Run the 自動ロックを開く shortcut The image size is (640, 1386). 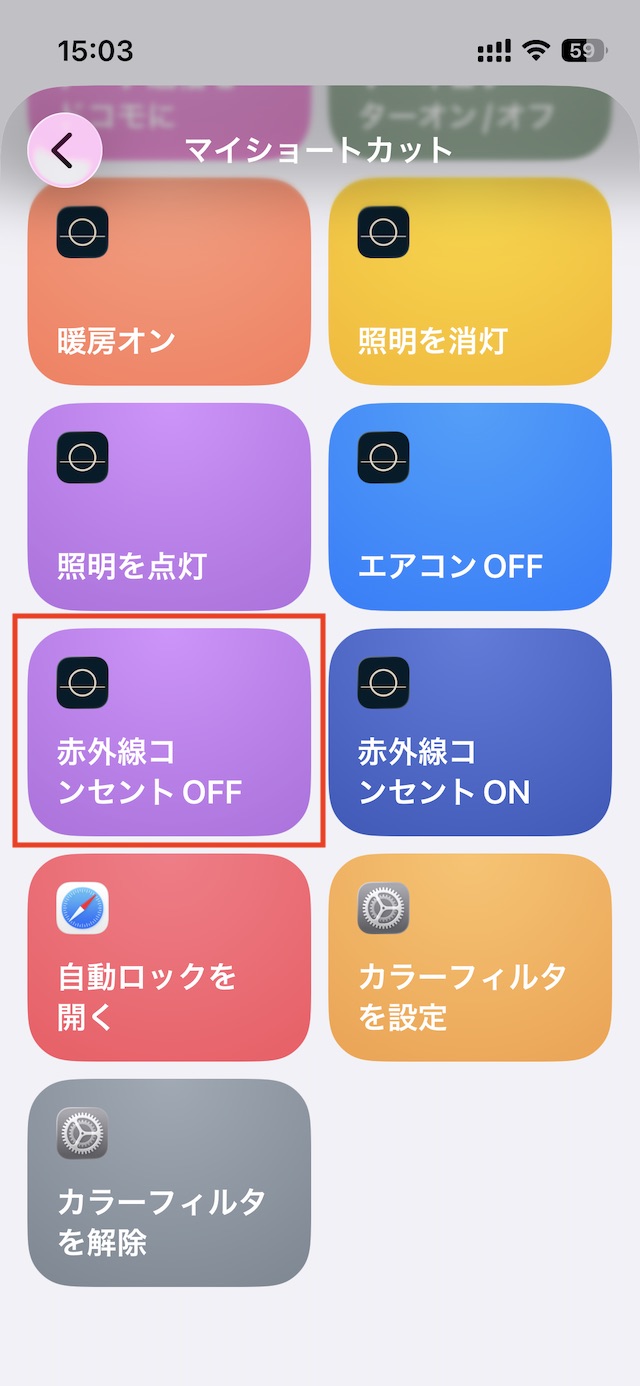[169, 957]
